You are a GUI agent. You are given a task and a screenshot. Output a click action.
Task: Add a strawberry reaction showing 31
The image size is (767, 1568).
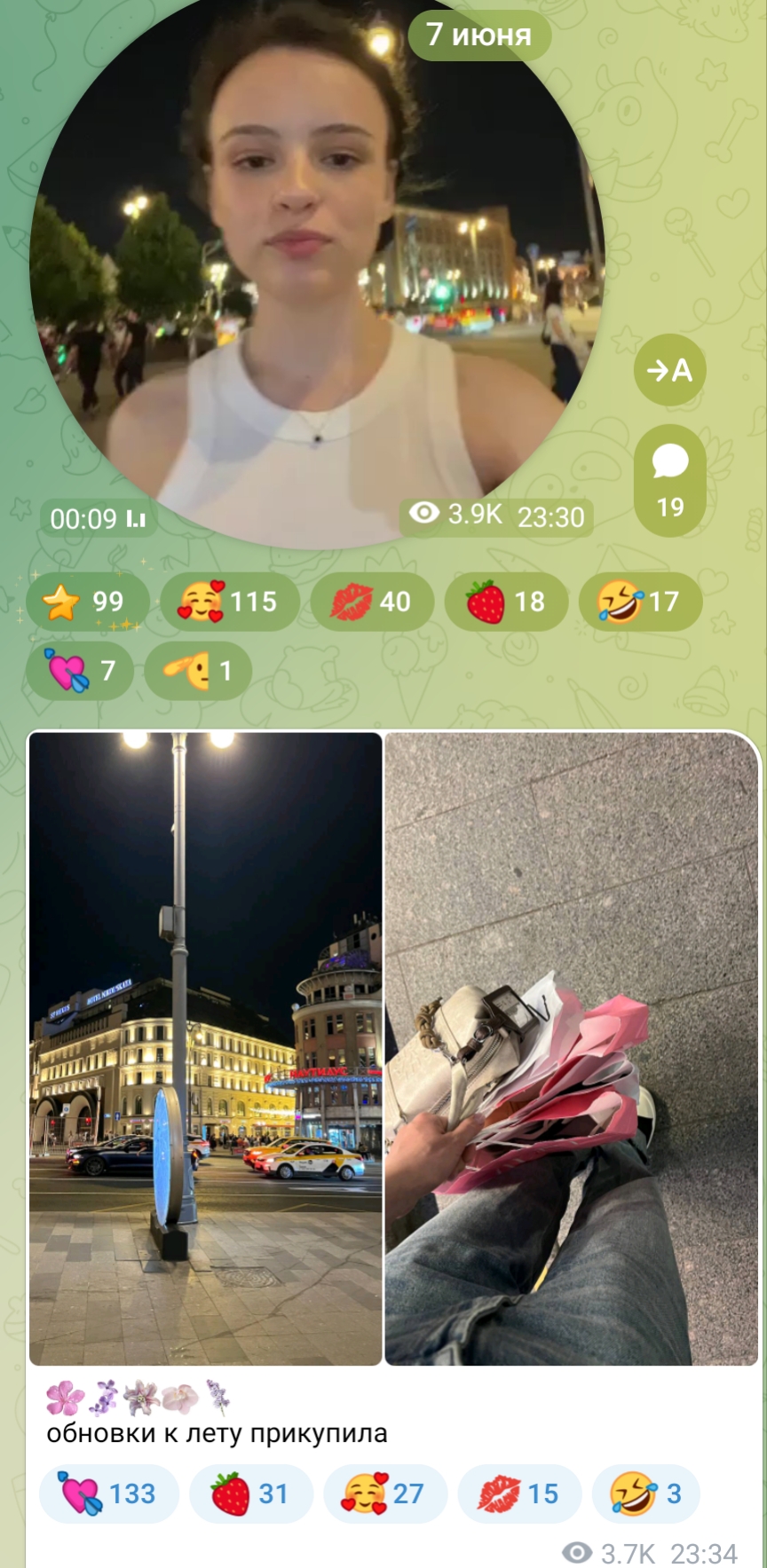point(251,1494)
